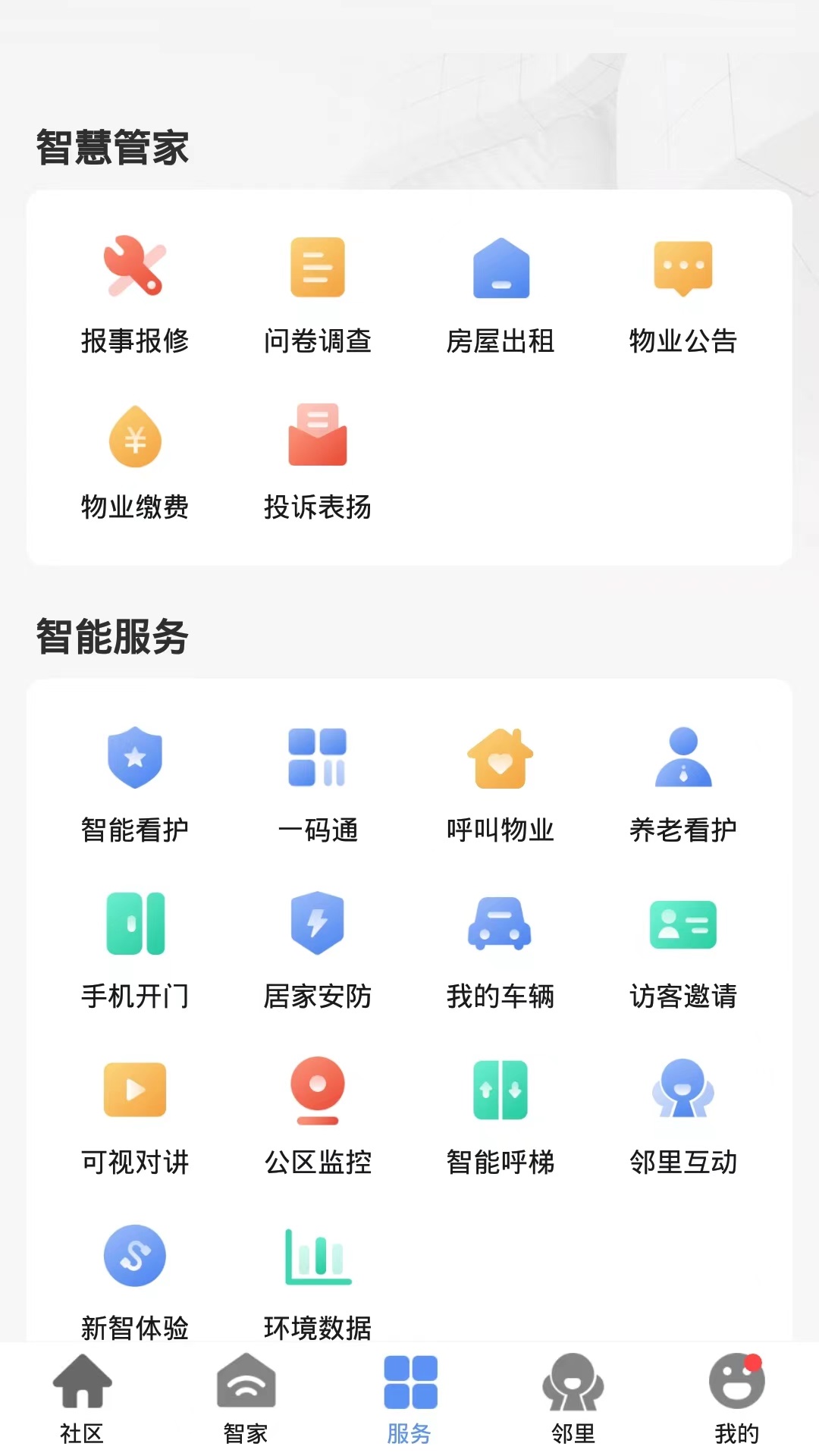
Task: View 我的车辆 my vehicles
Action: [501, 948]
